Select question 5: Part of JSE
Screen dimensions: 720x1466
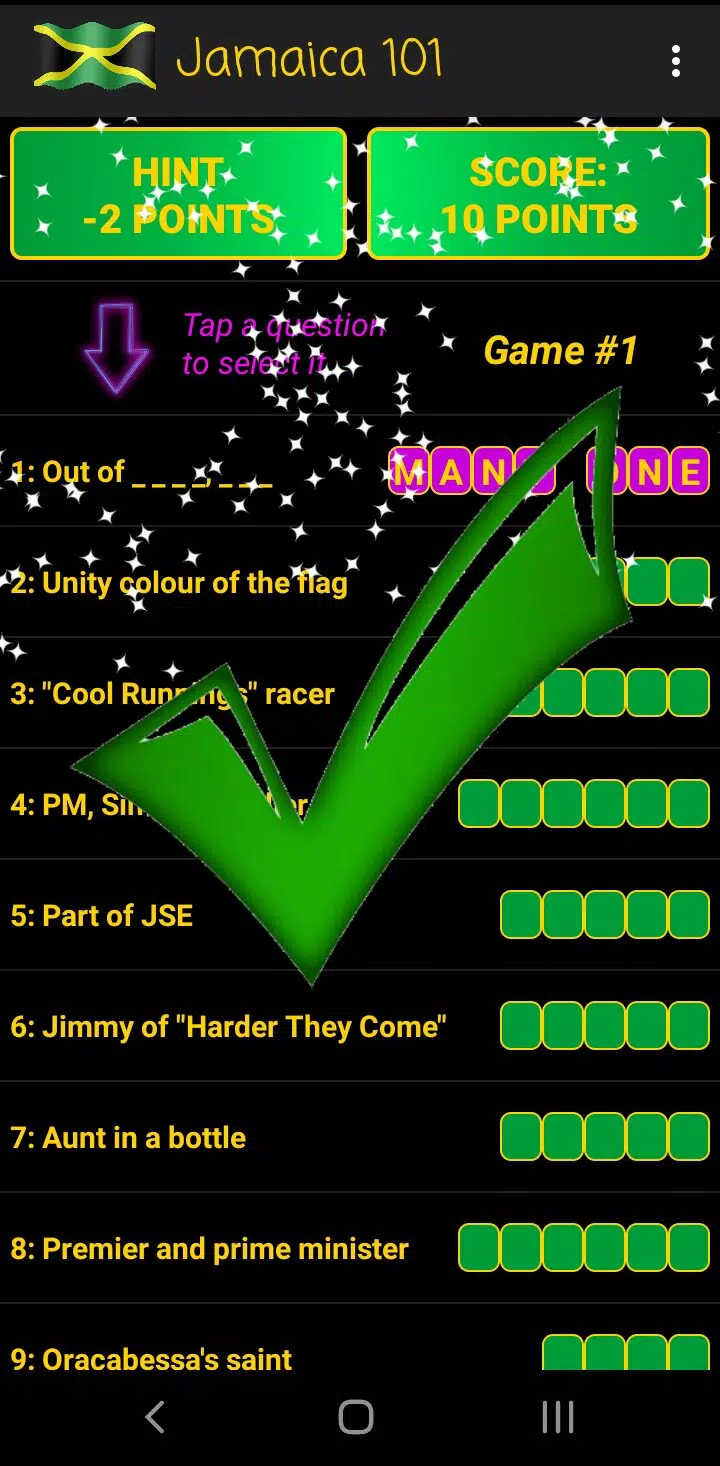[x=102, y=916]
